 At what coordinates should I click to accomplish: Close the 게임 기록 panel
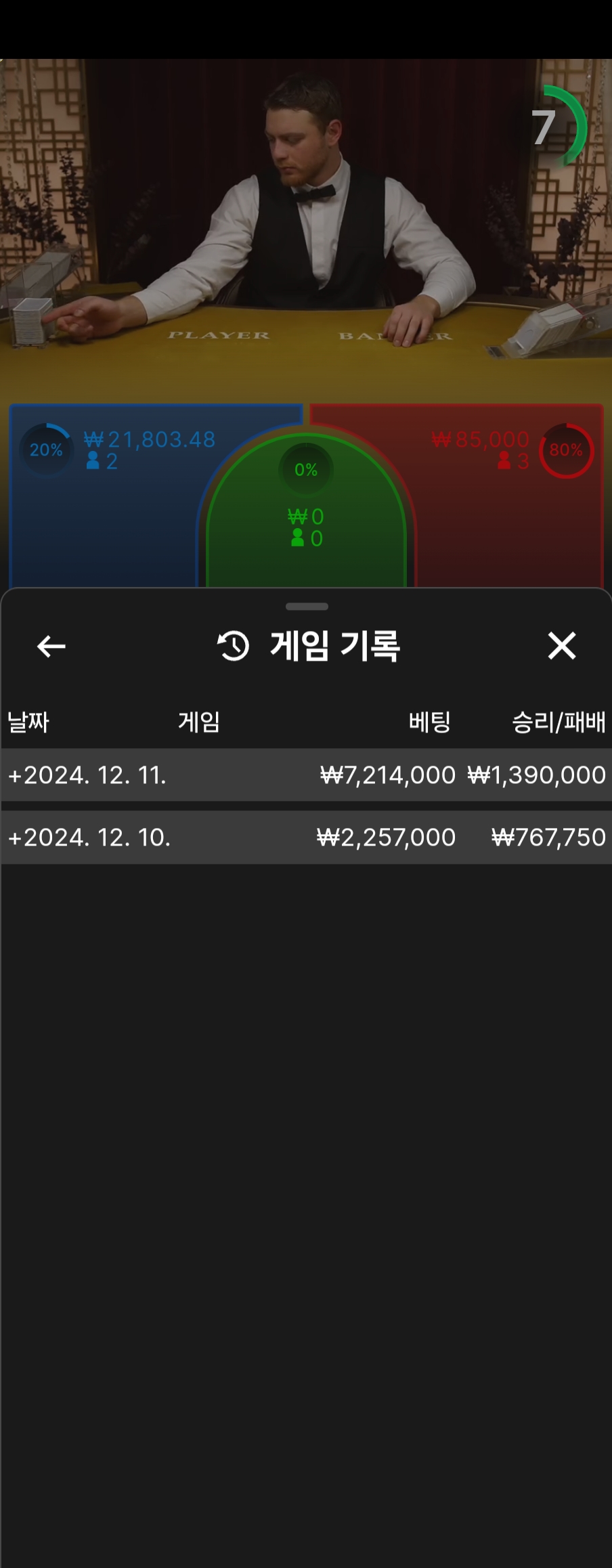tap(561, 646)
